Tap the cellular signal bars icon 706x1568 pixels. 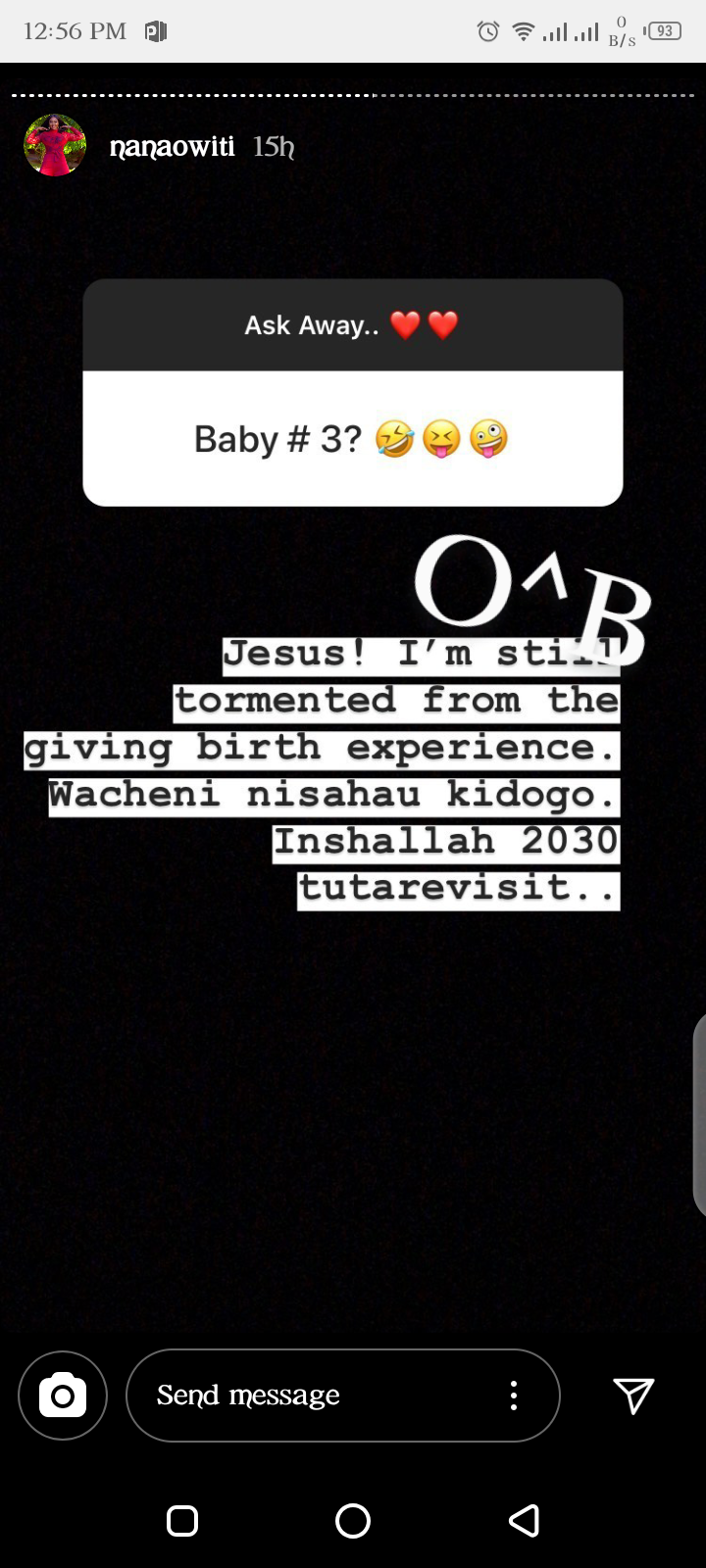click(x=557, y=31)
